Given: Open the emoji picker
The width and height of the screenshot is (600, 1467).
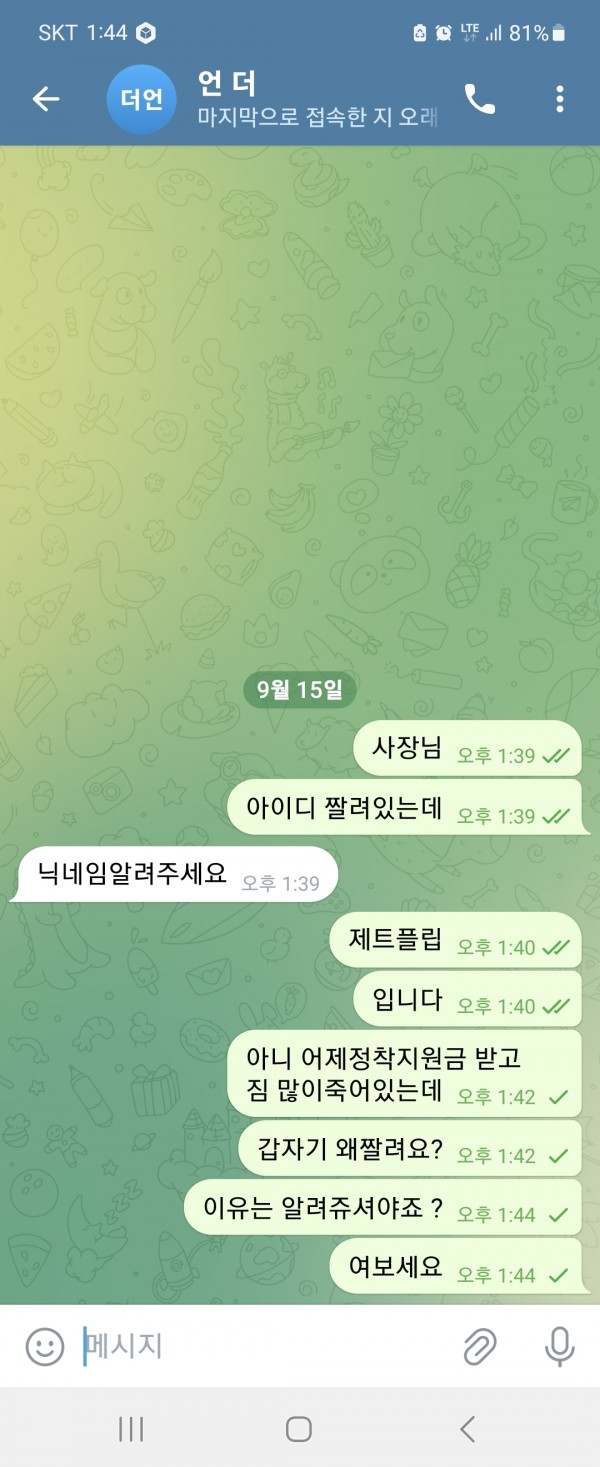Looking at the screenshot, I should [44, 1346].
